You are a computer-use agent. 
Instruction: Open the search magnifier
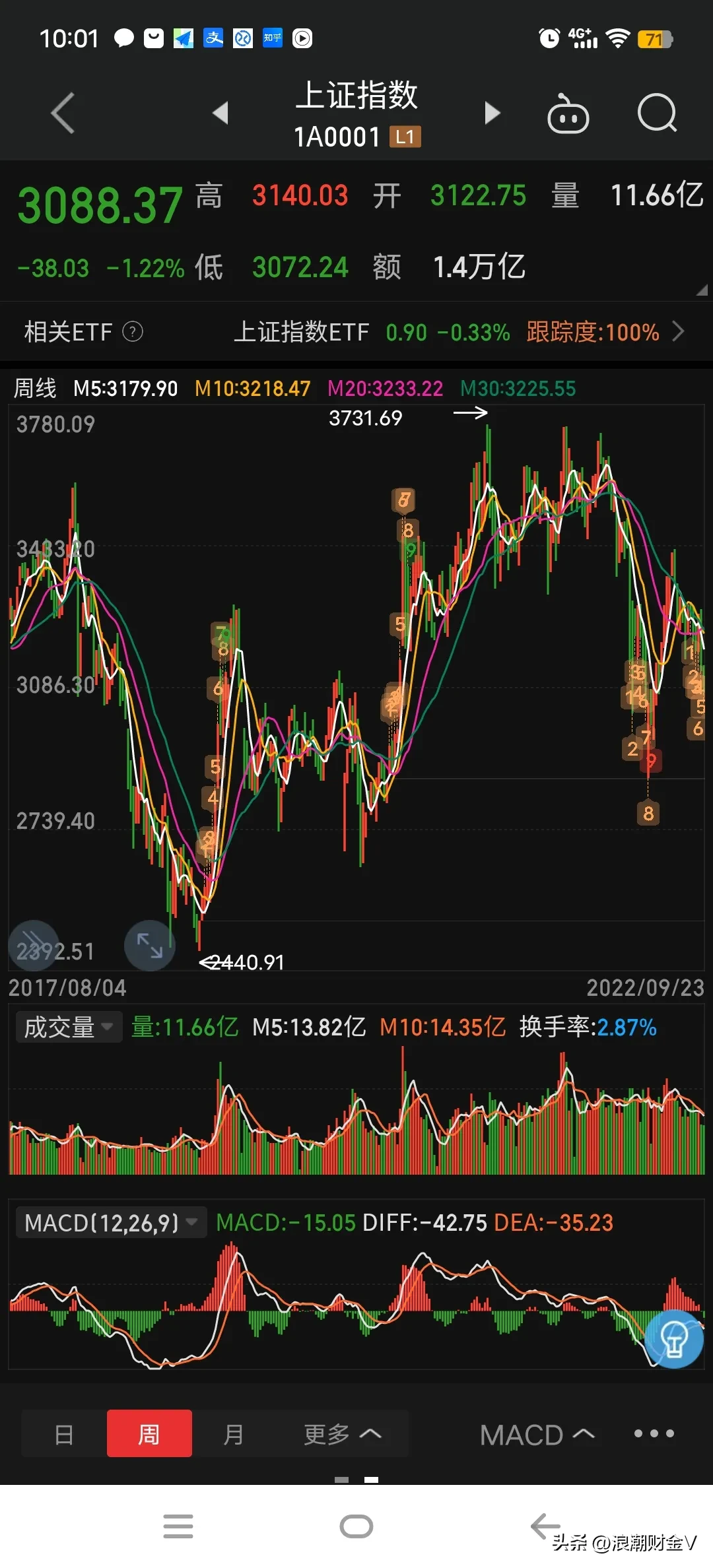(658, 114)
